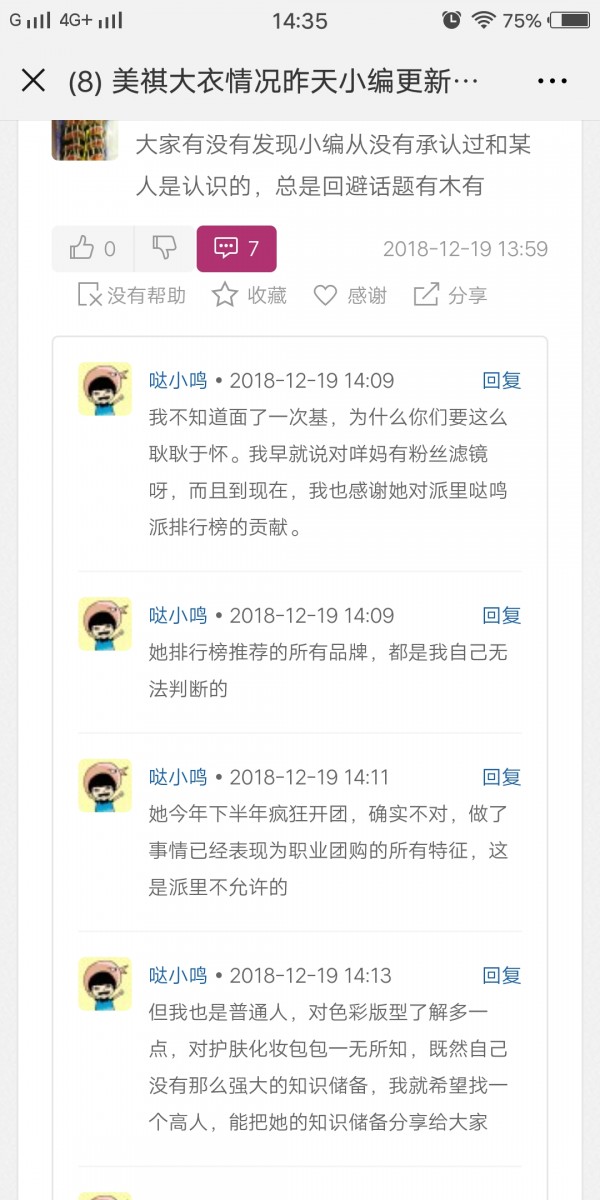Upvote the answer with thumbs-up
Viewport: 600px width, 1200px height.
click(x=93, y=248)
